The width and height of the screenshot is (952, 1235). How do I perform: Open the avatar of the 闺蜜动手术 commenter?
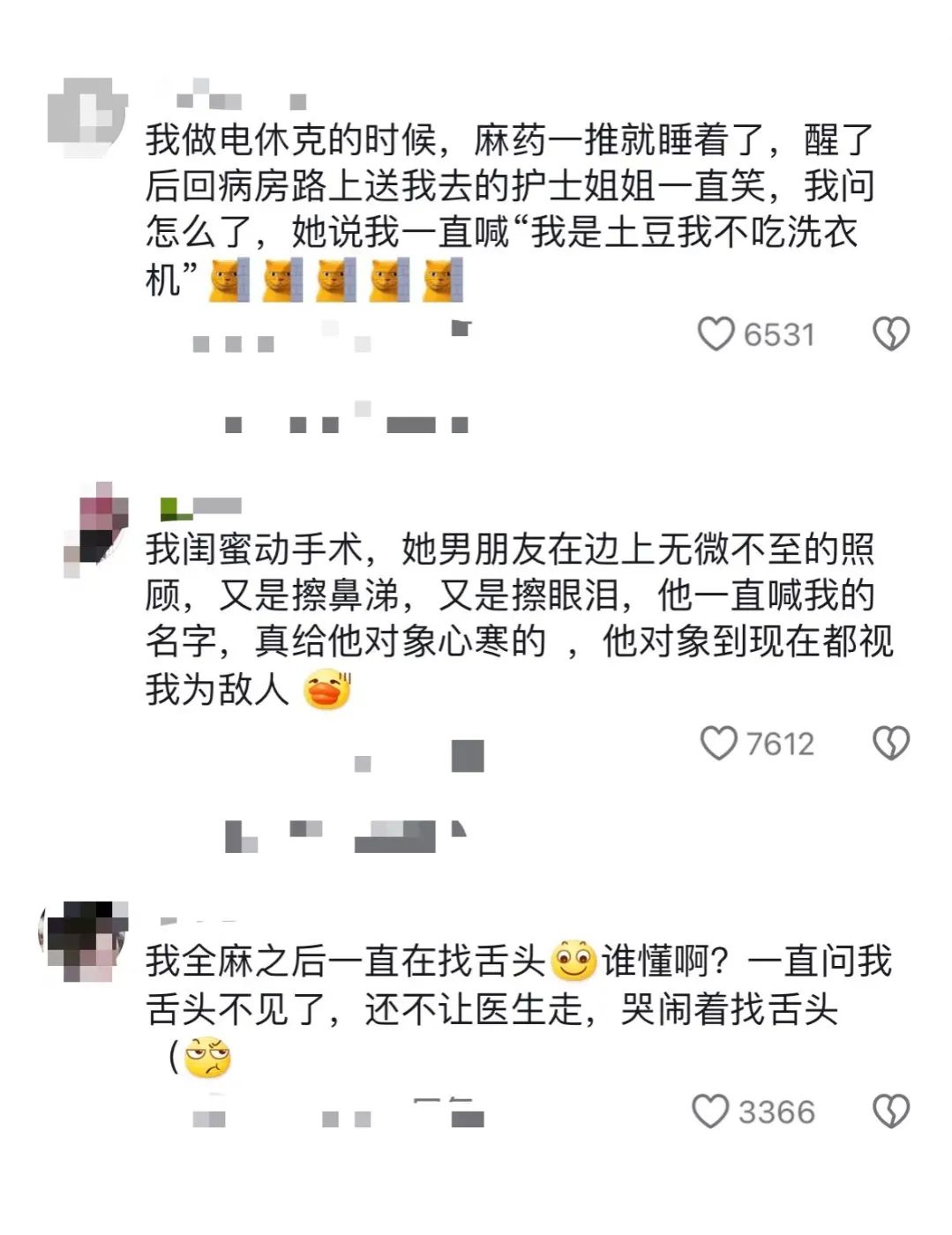point(95,528)
